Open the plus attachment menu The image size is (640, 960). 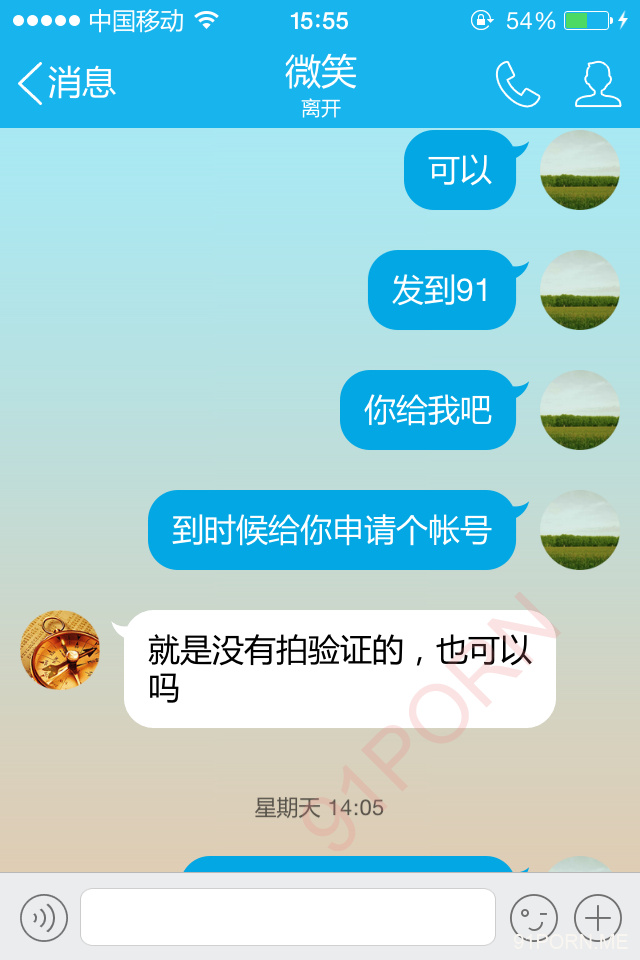pos(598,917)
